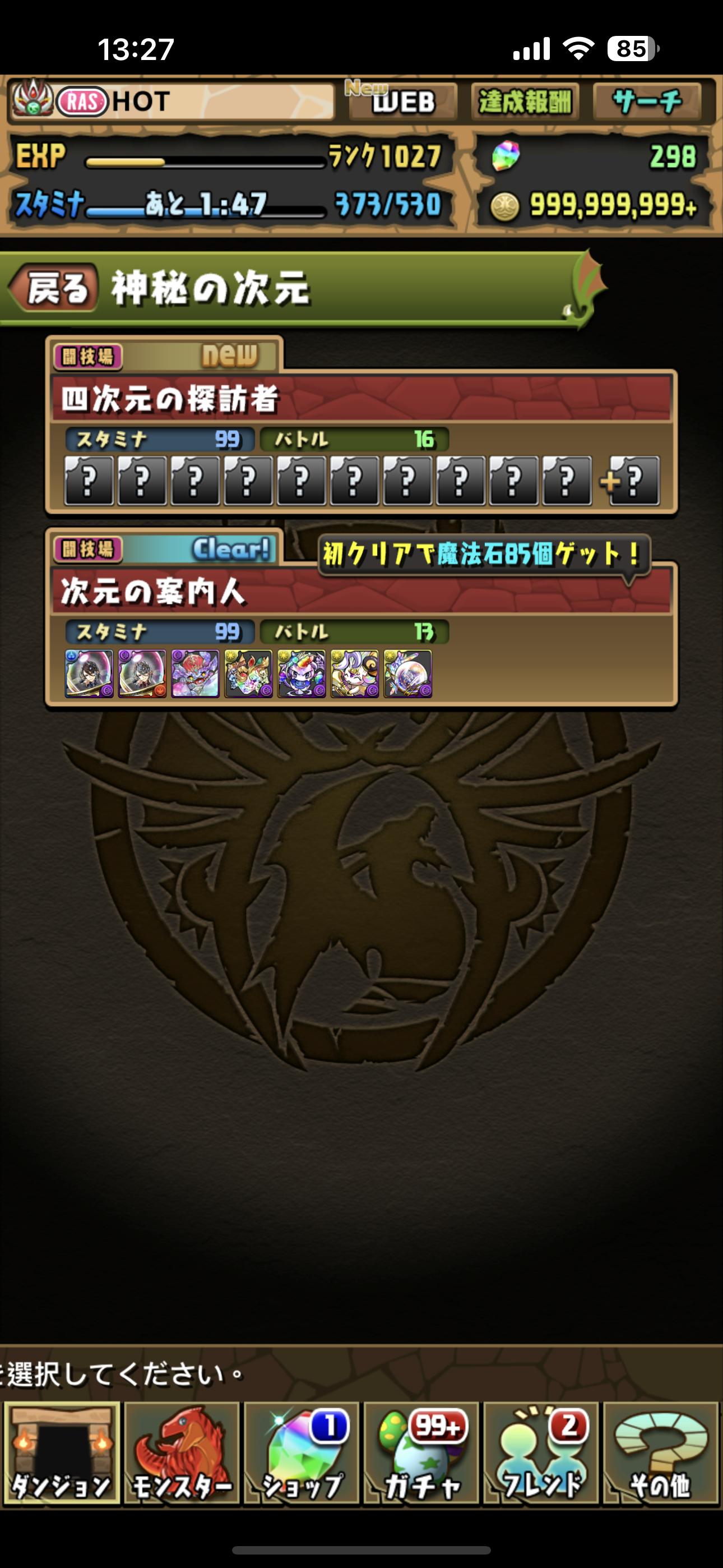The height and width of the screenshot is (1568, 723).
Task: Switch to the ダンジョン tab
Action: coord(61,1454)
